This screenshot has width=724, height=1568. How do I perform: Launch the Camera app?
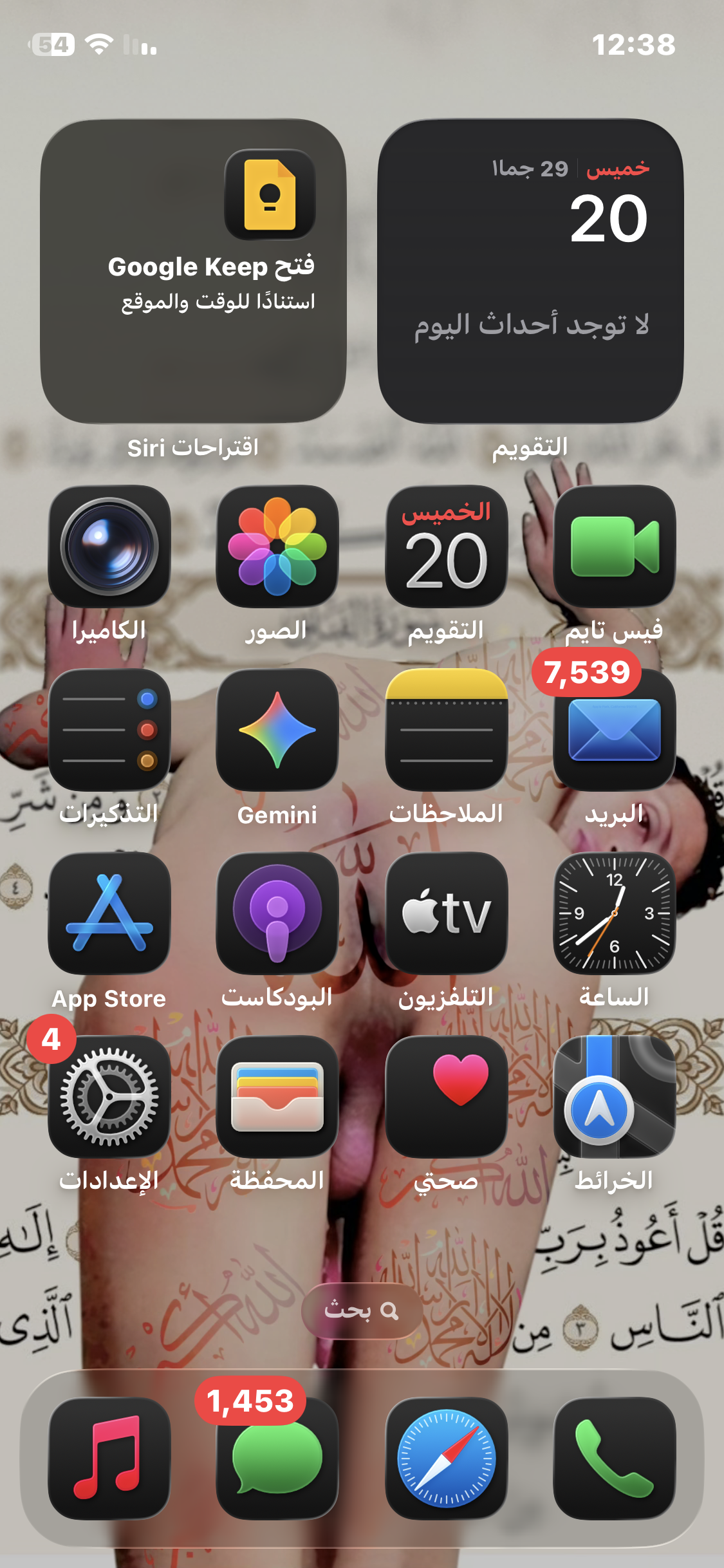(x=109, y=546)
